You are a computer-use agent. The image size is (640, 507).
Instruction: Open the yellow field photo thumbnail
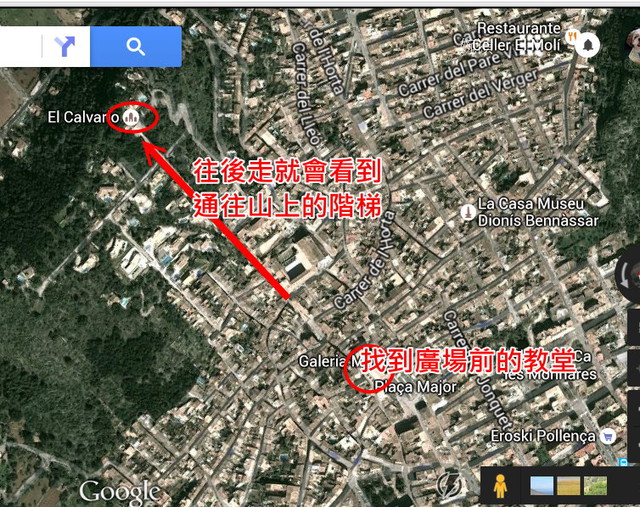[567, 486]
